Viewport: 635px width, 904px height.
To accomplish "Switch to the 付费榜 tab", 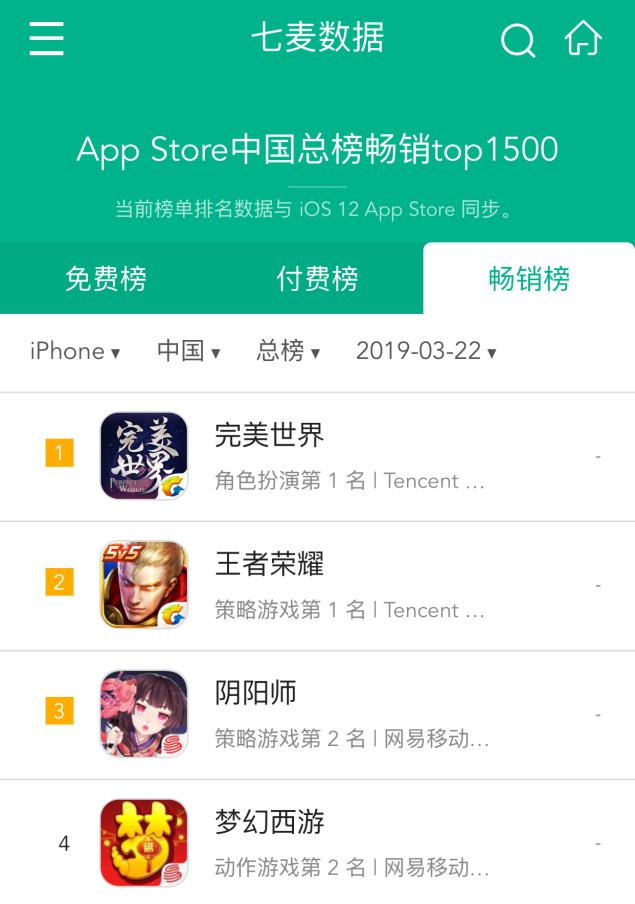I will pyautogui.click(x=317, y=278).
